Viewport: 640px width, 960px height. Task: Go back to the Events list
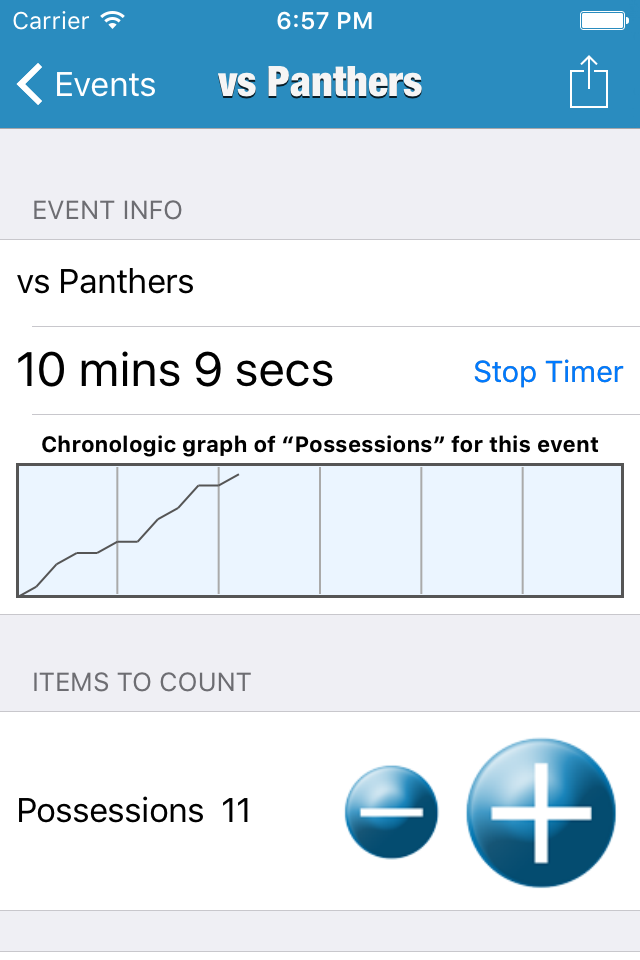tap(86, 84)
